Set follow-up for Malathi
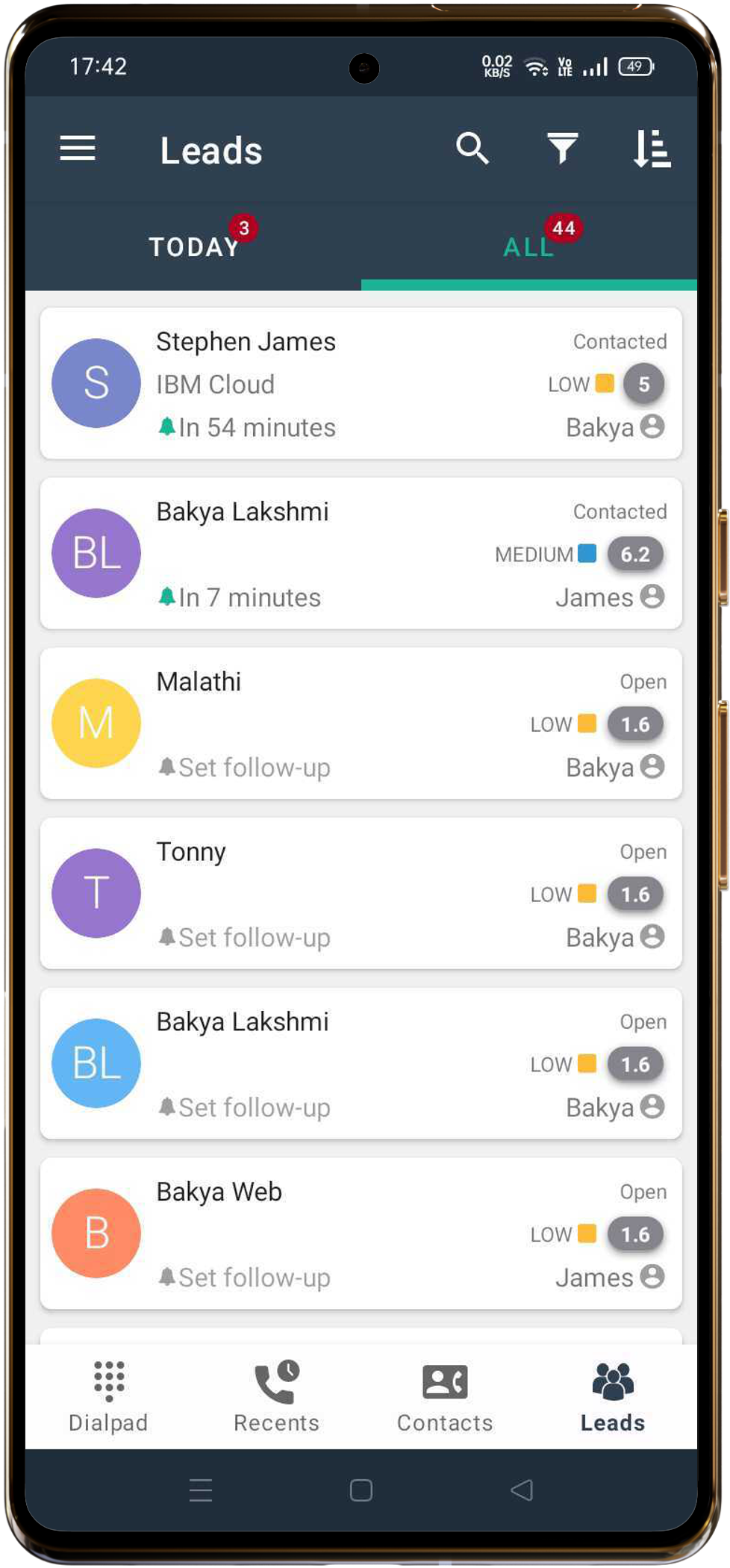This screenshot has width=730, height=1568. (244, 768)
